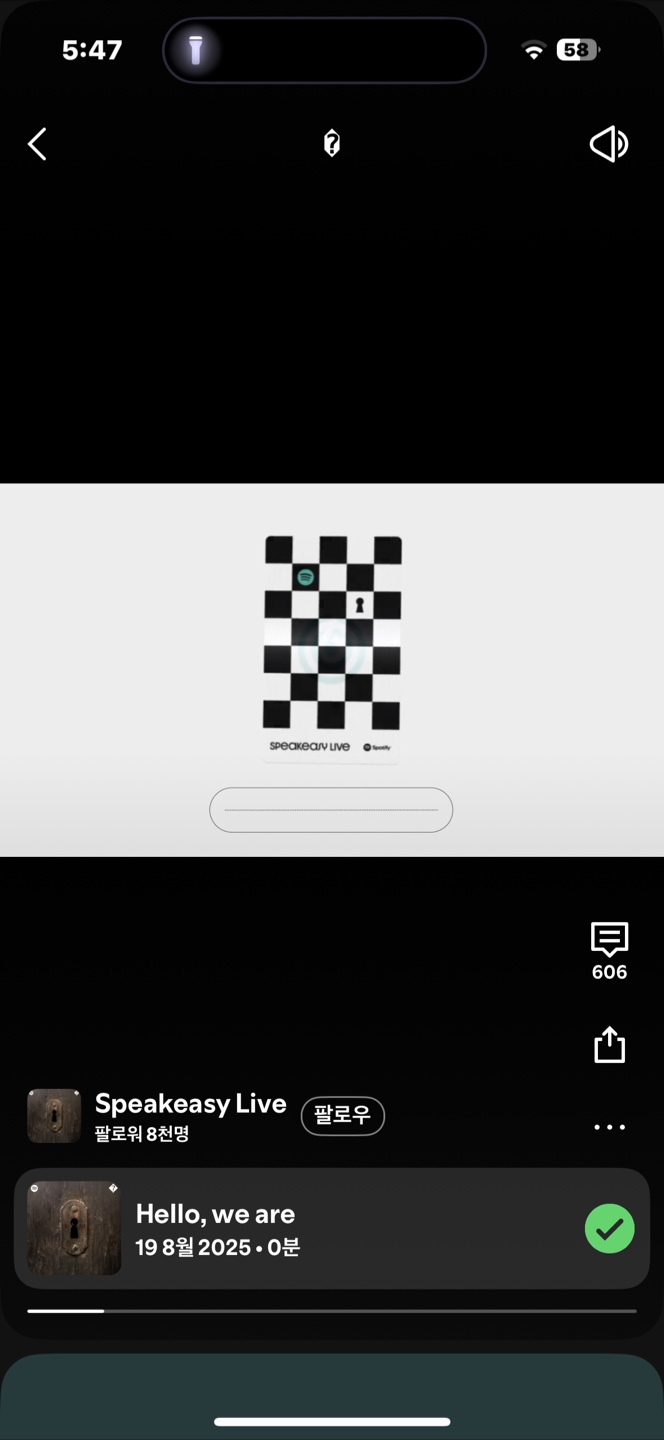
Task: Open the Speakeasy Live show page
Action: 190,1104
